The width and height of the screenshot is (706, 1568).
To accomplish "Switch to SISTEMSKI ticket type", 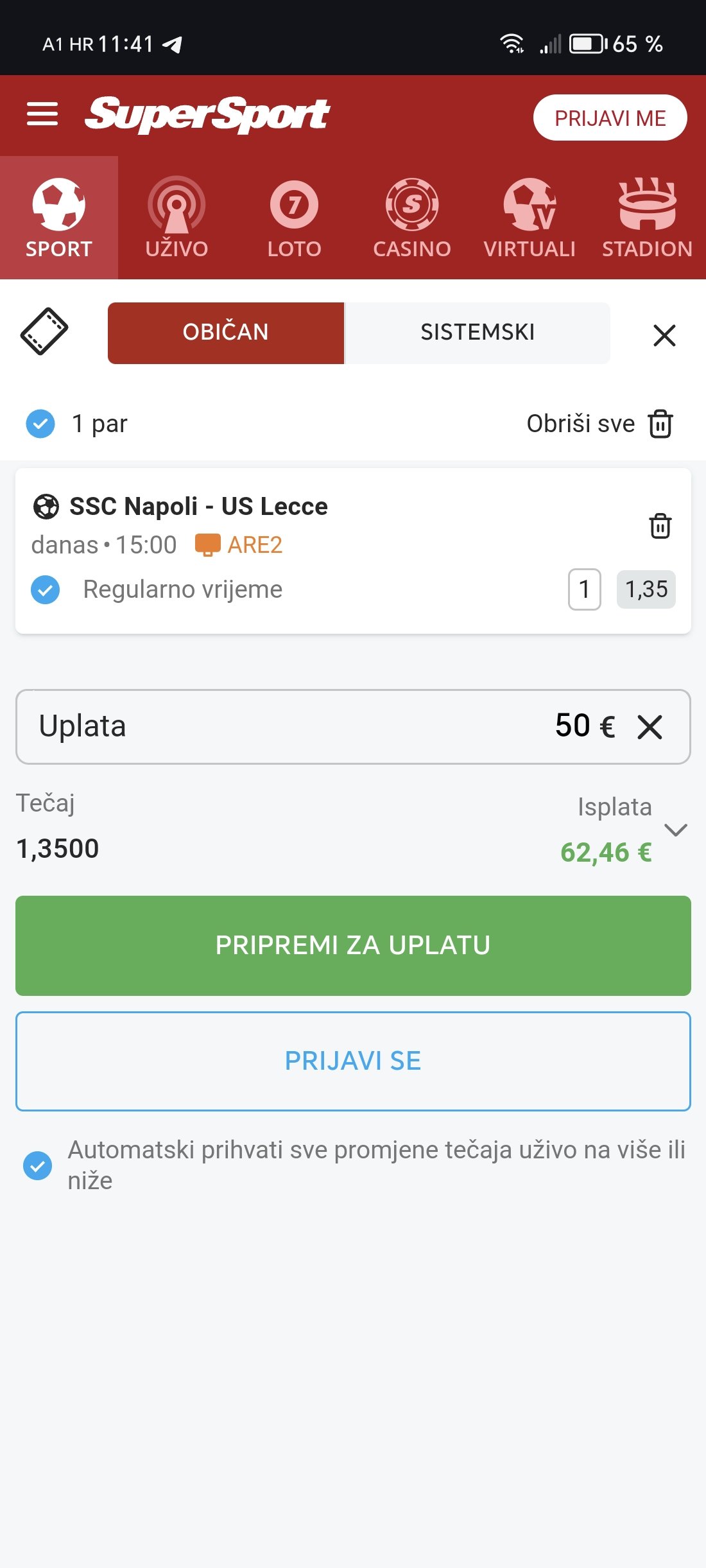I will click(478, 333).
